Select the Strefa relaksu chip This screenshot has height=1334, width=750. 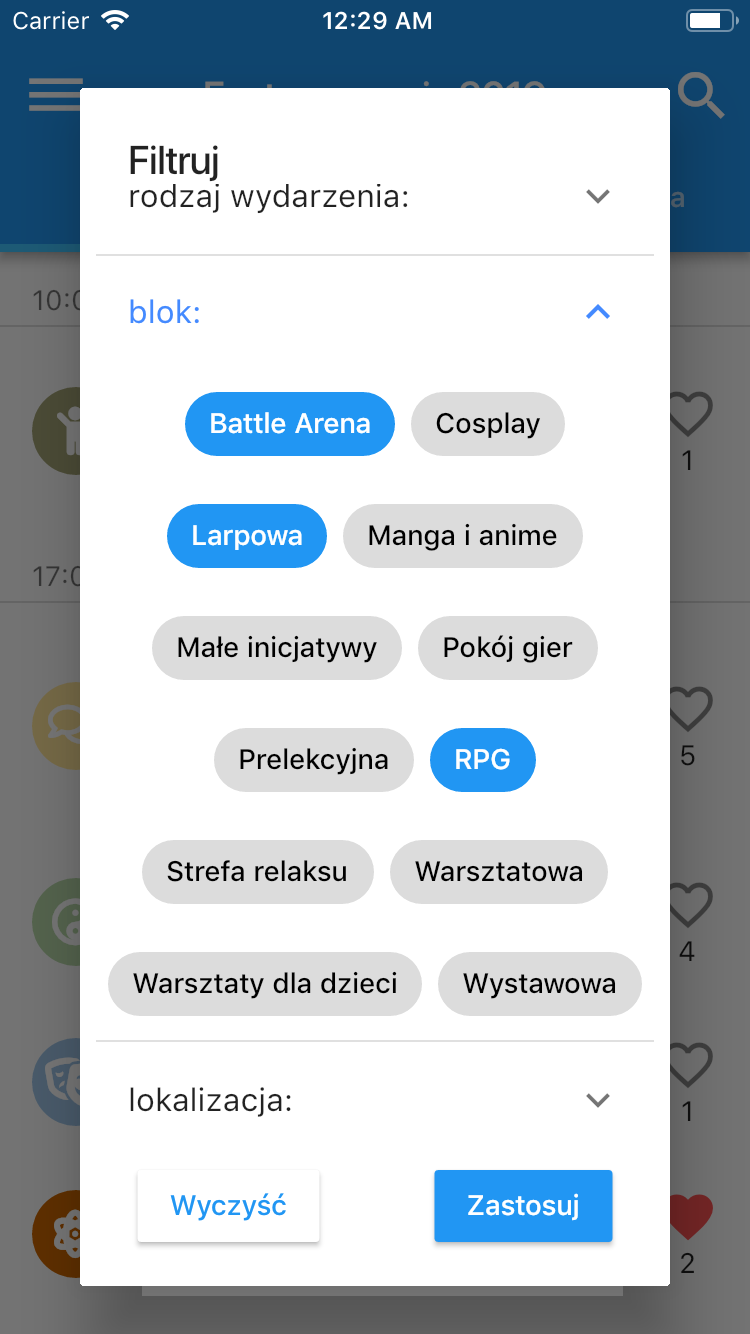coord(257,872)
